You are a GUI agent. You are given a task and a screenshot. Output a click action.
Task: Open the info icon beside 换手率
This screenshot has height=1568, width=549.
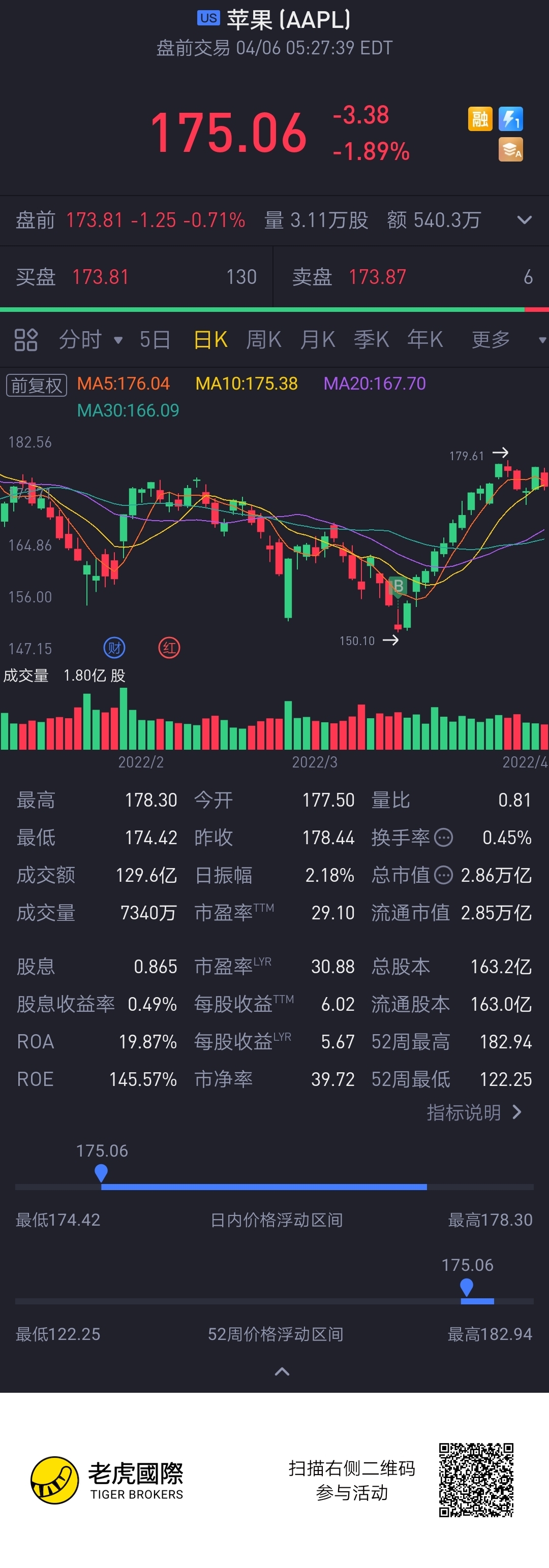444,838
